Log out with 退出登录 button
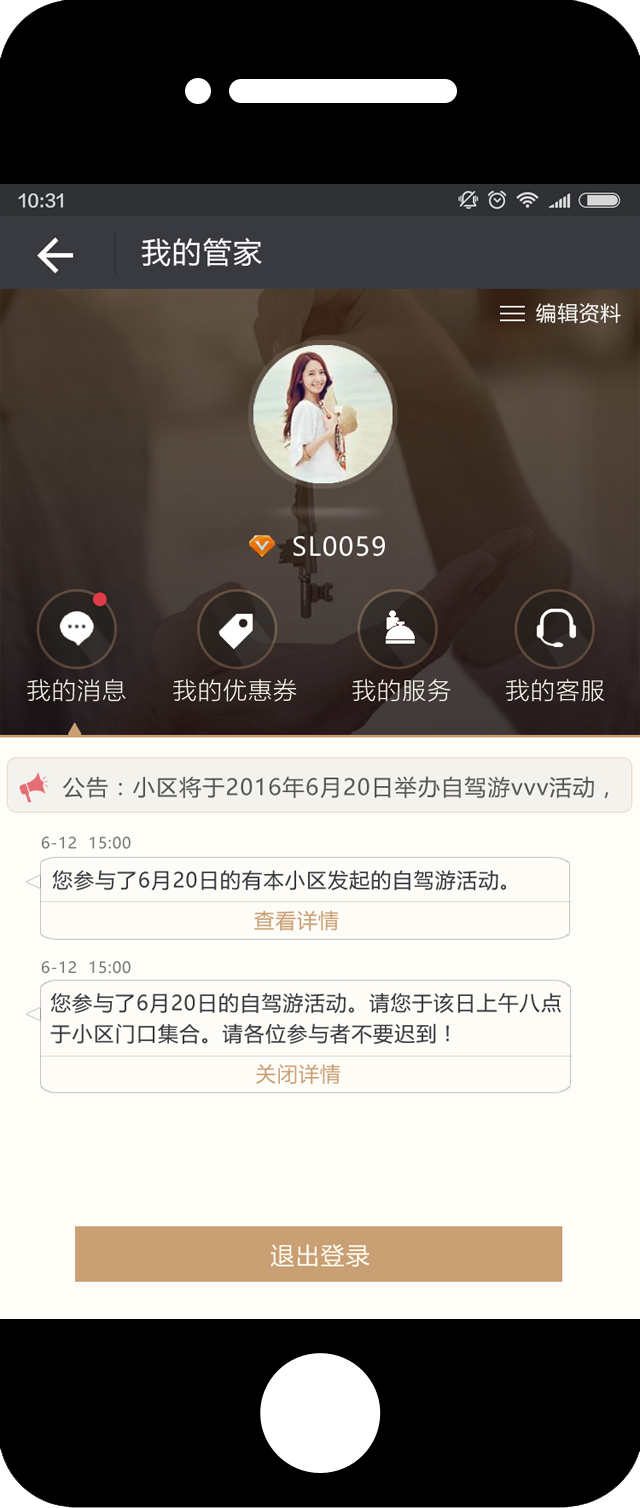Image resolution: width=640 pixels, height=1508 pixels. pyautogui.click(x=319, y=1255)
